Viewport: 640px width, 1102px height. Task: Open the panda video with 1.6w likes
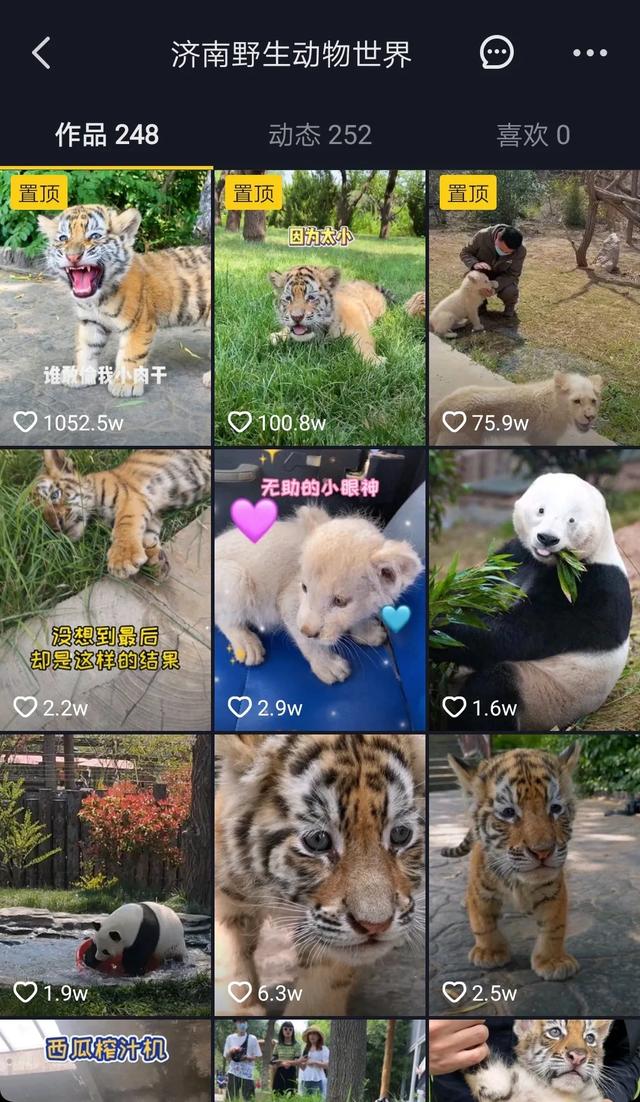click(x=534, y=590)
